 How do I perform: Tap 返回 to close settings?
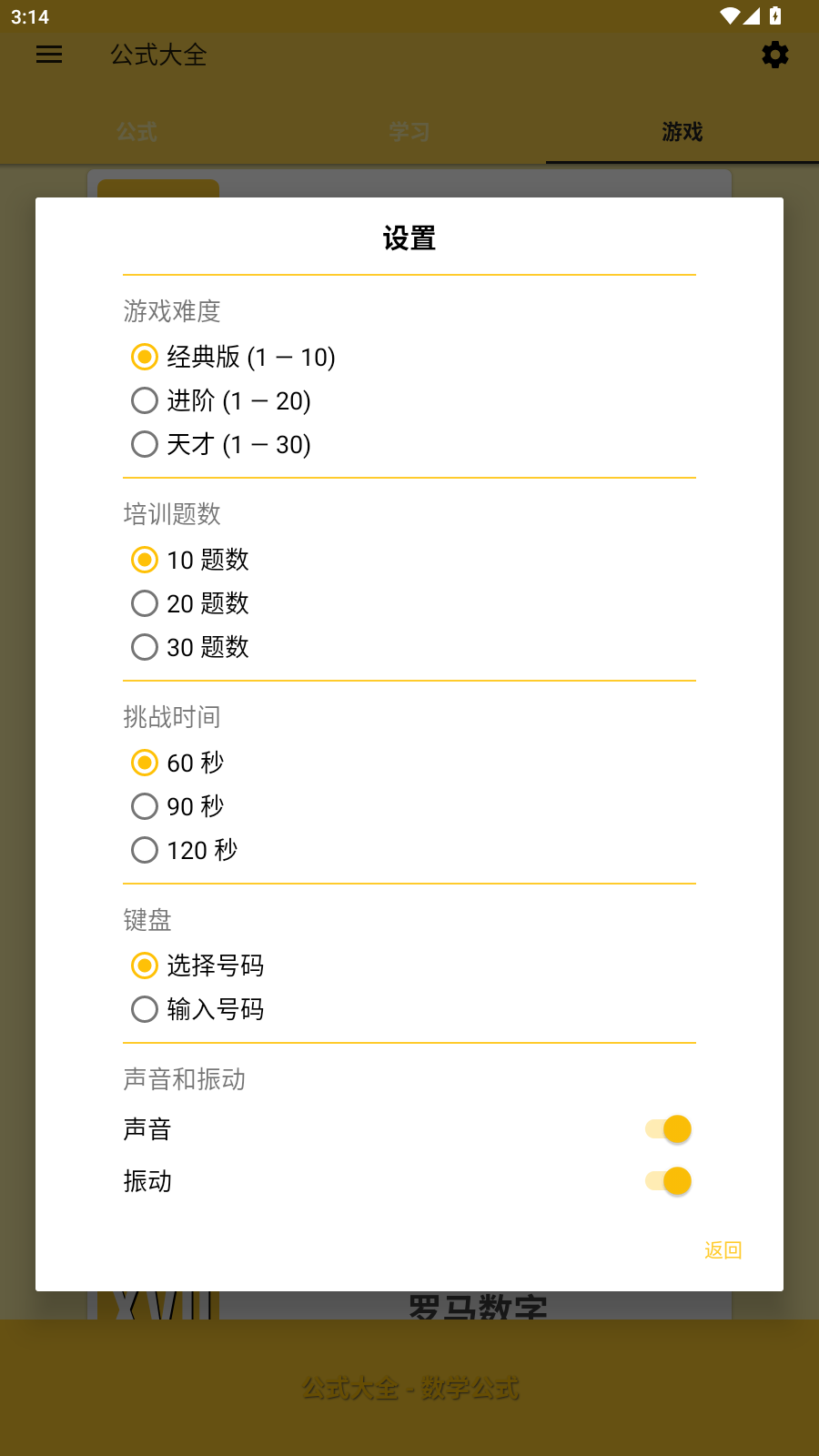pos(722,1250)
